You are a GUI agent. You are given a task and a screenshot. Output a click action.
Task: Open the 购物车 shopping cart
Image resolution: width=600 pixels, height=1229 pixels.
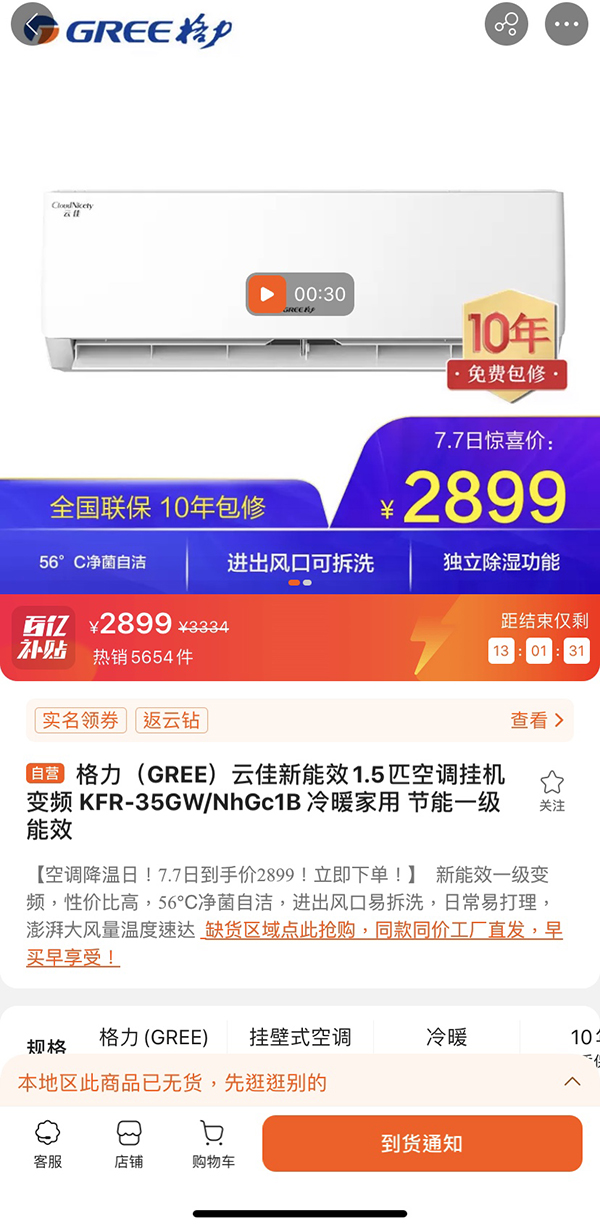coord(213,1144)
